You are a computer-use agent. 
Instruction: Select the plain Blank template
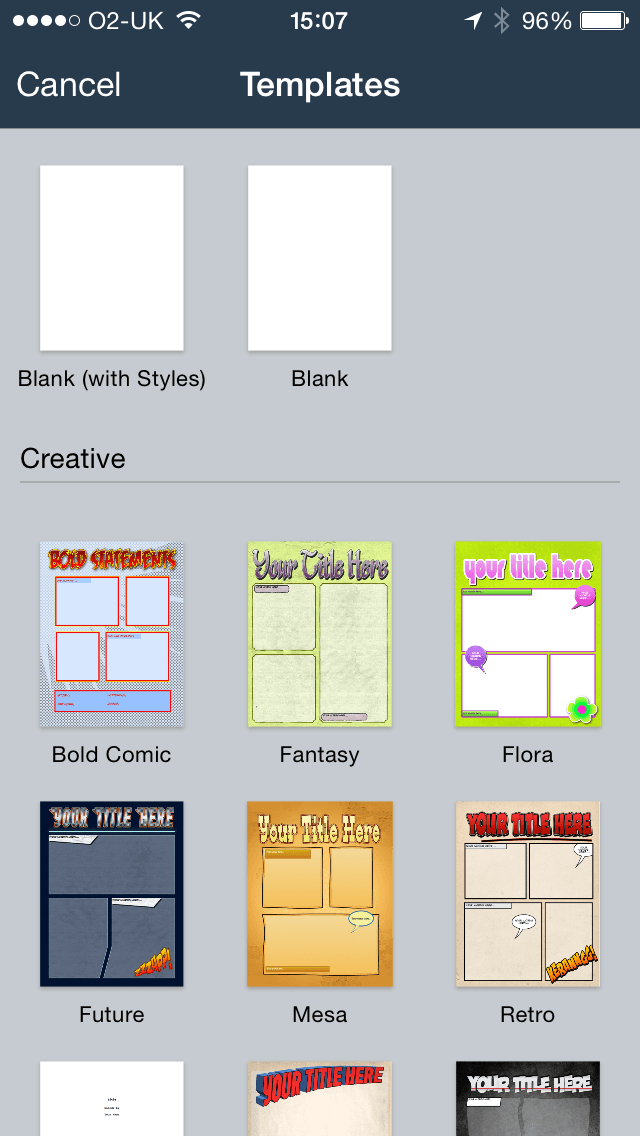tap(320, 258)
